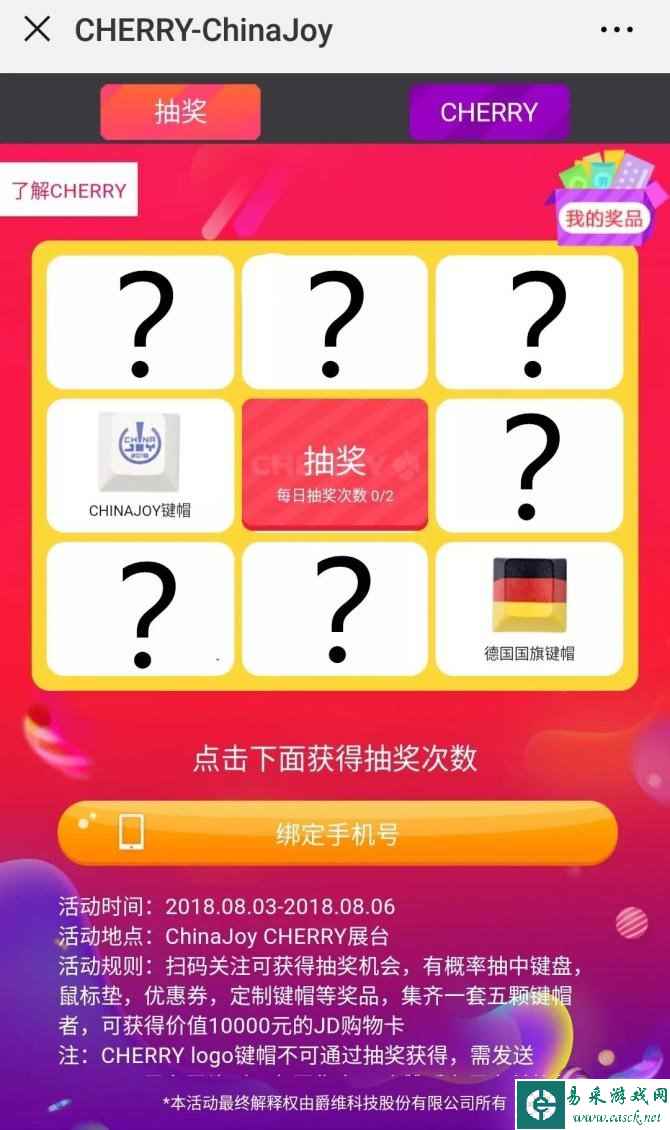Switch to the CHERRY tab
The width and height of the screenshot is (670, 1130).
point(489,111)
